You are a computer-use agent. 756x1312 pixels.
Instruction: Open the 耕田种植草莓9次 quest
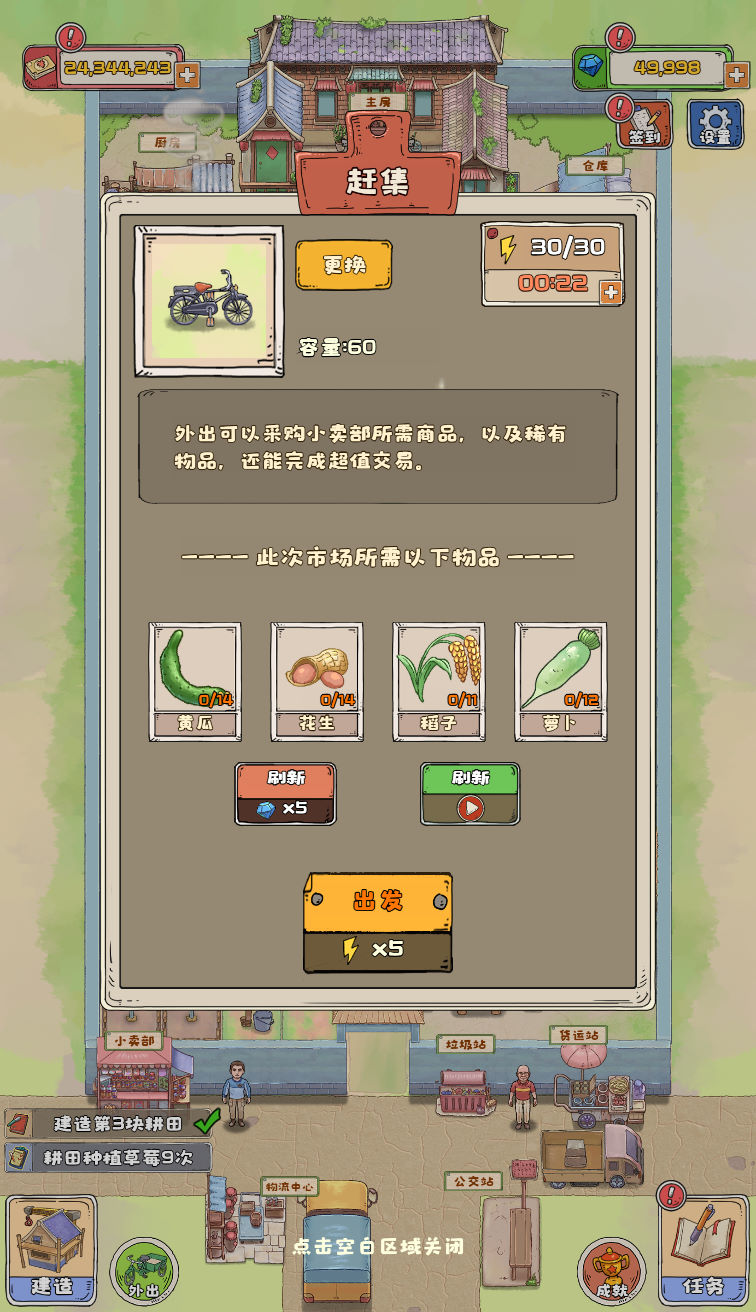pos(110,1158)
